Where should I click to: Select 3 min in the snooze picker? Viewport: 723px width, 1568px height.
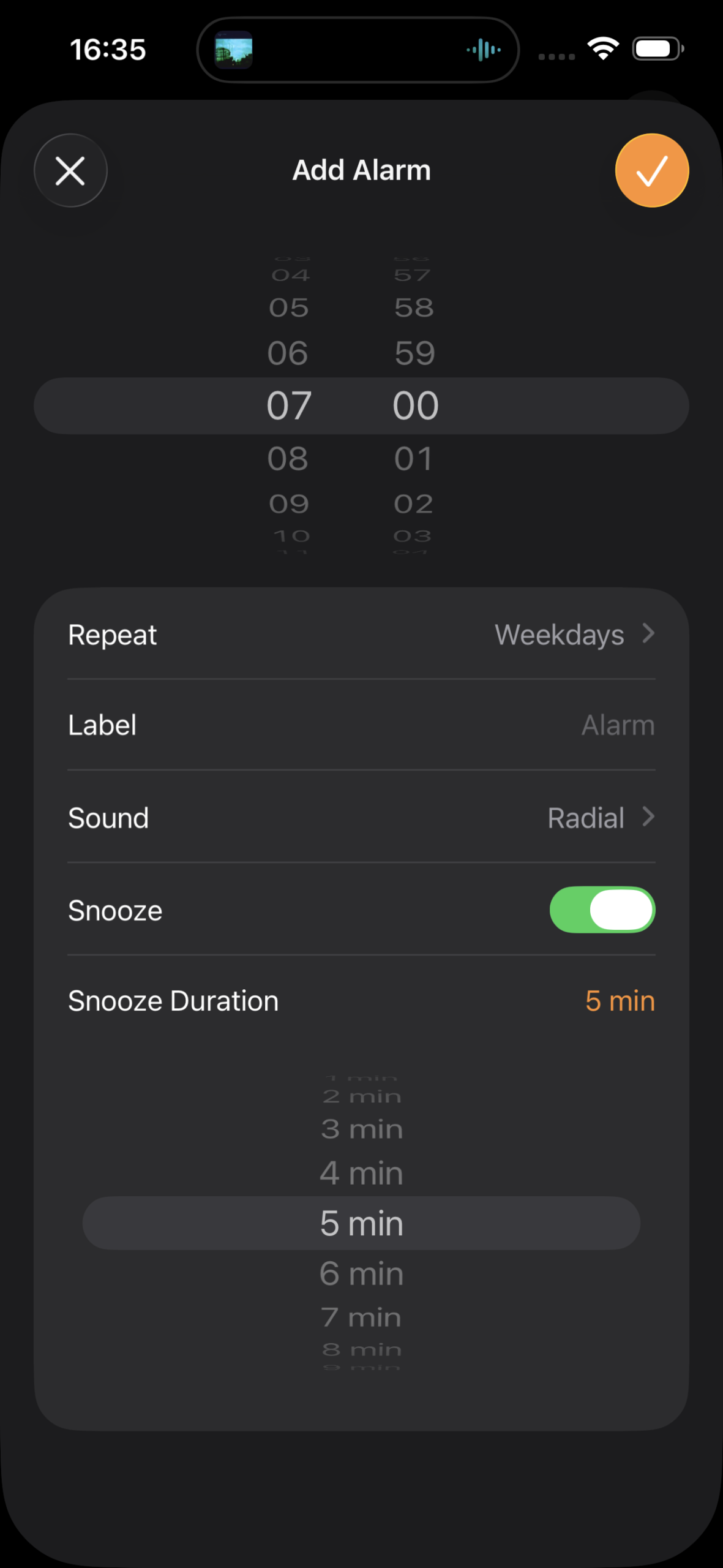[x=361, y=1129]
